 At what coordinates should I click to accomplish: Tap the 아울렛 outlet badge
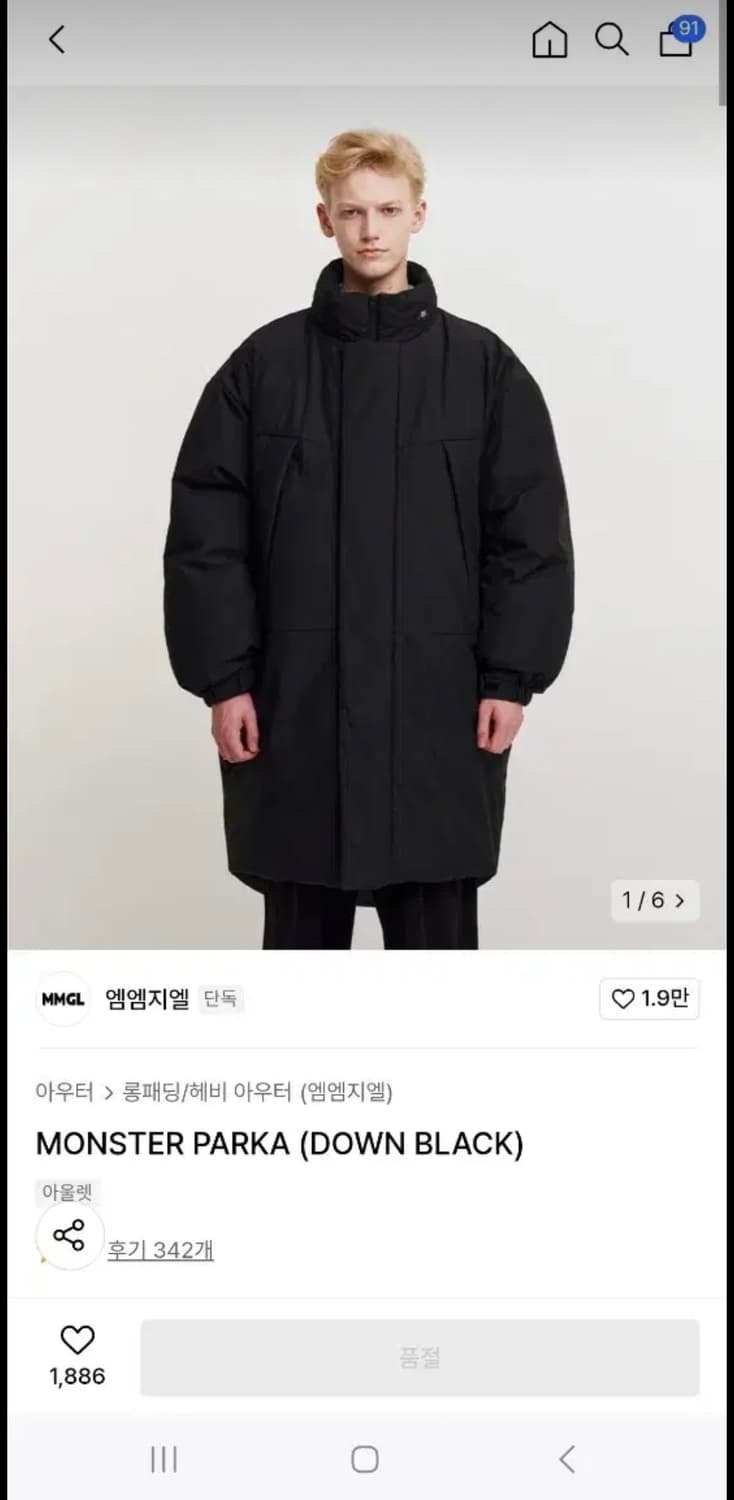(68, 1193)
